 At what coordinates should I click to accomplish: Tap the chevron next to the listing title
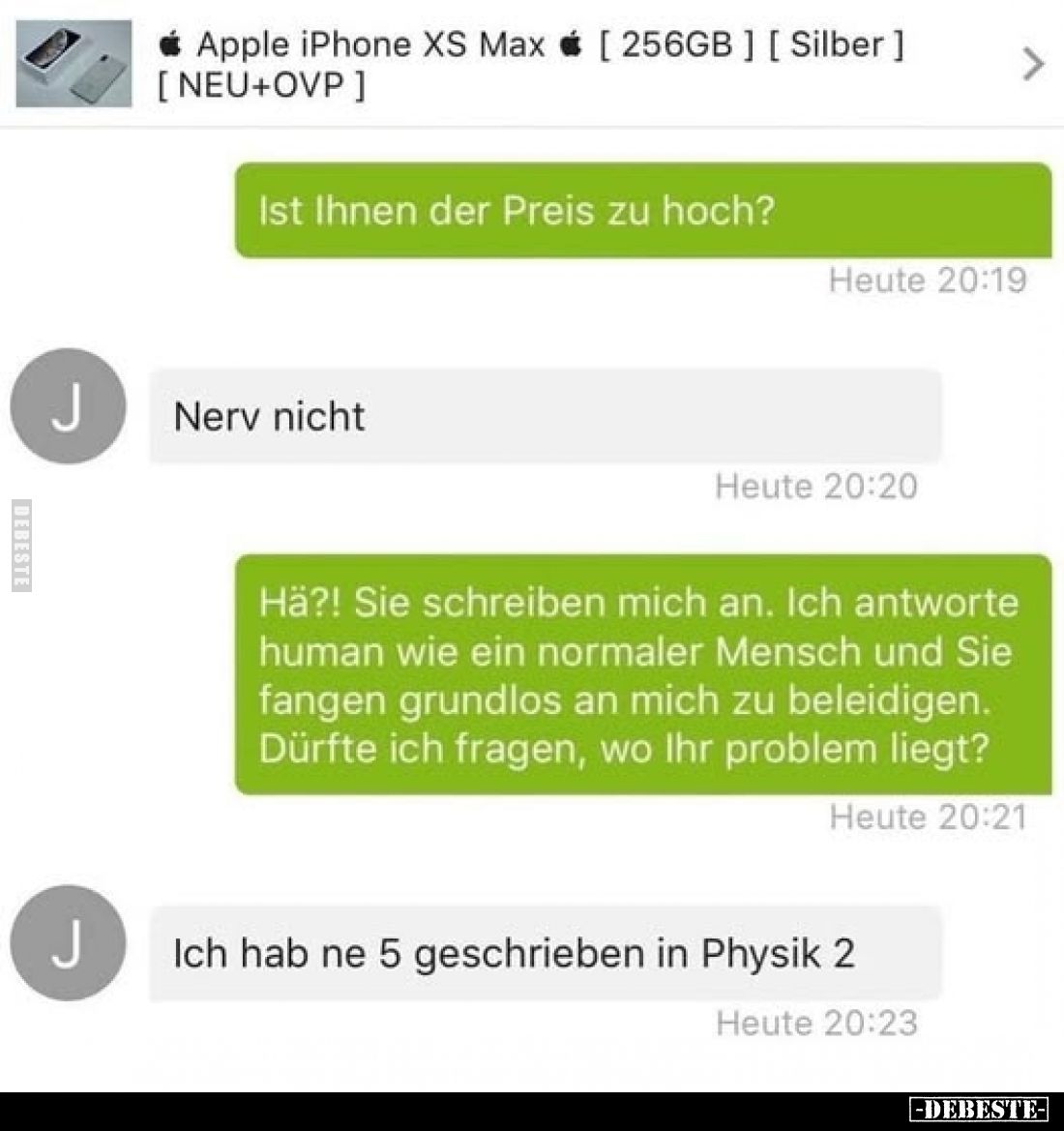tap(1033, 65)
